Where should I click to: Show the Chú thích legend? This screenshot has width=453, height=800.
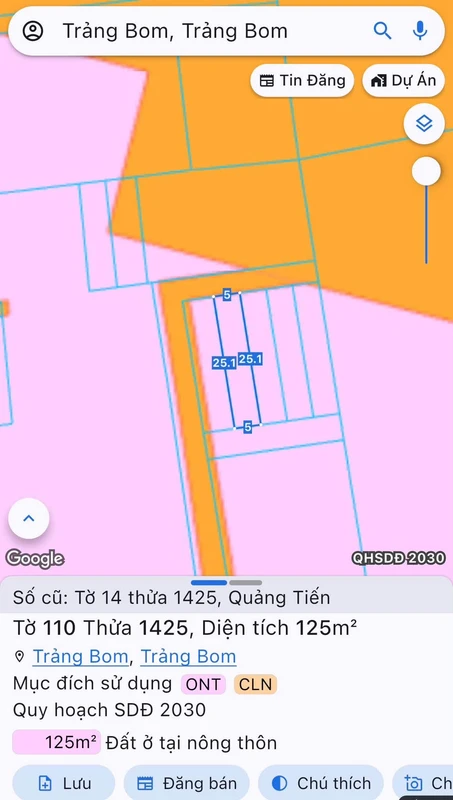click(x=320, y=783)
